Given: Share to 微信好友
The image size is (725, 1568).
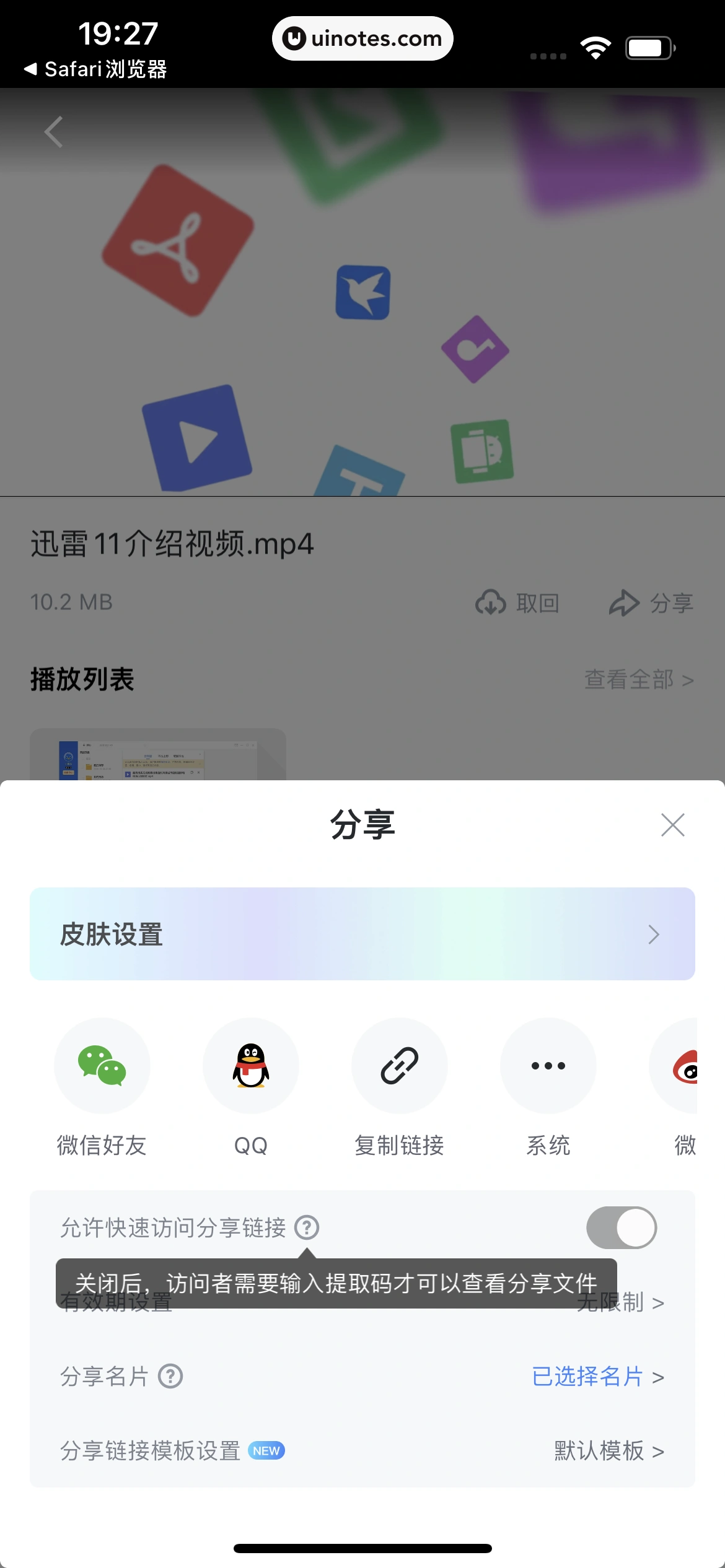Looking at the screenshot, I should click(102, 1066).
